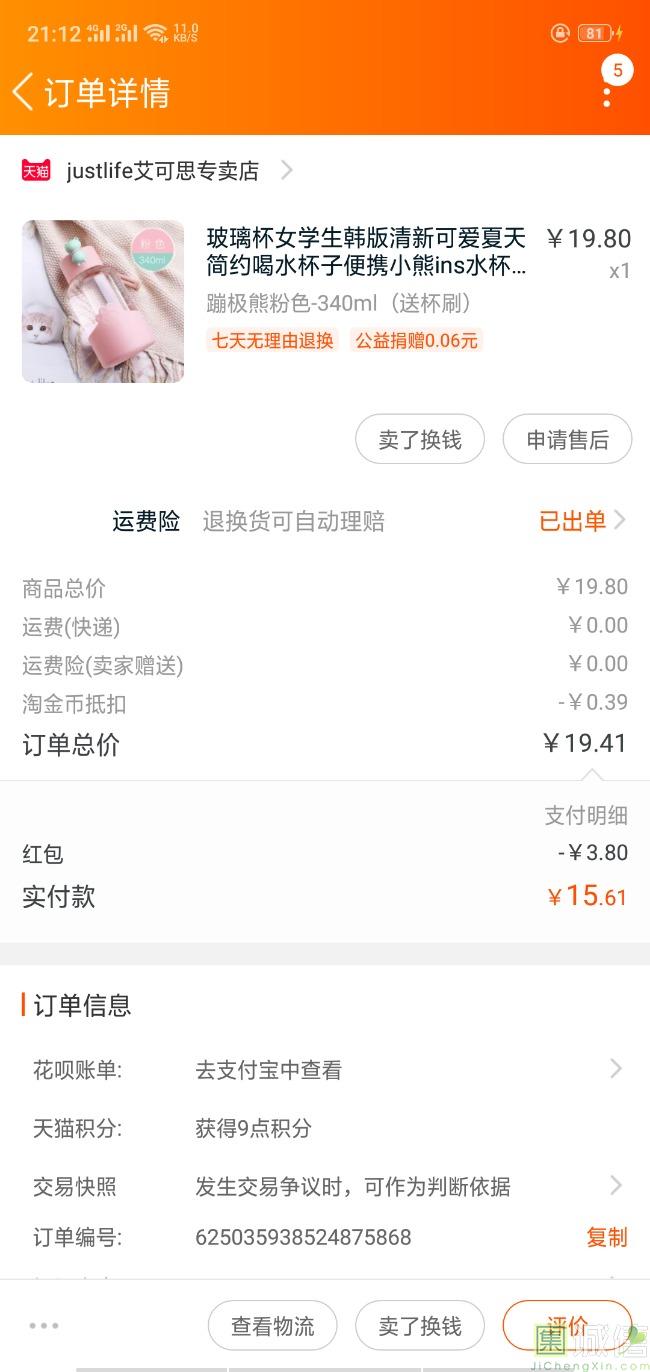Tap 查看物流 to track the shipment

(272, 1326)
